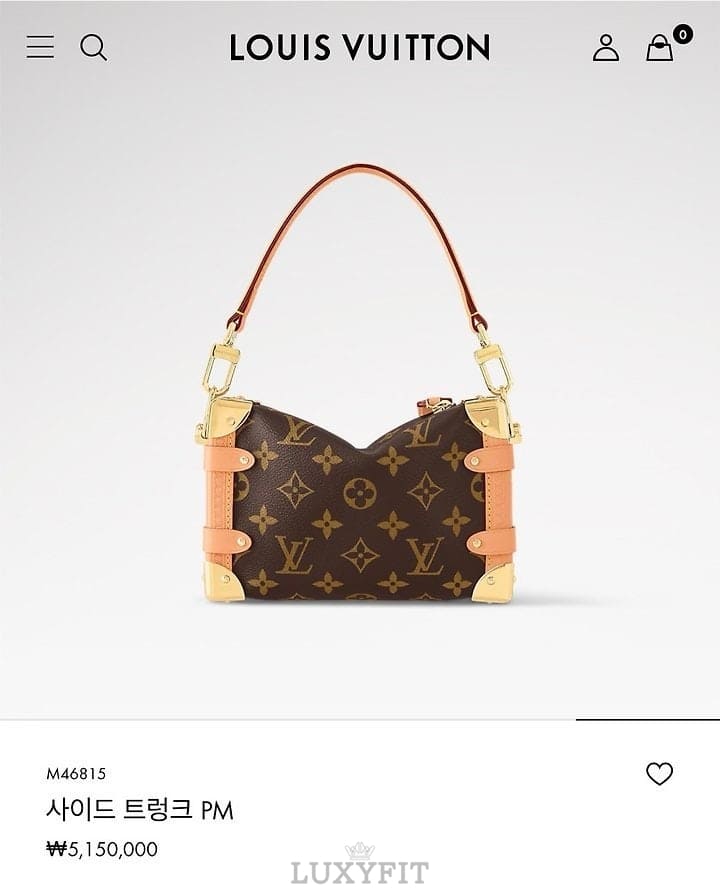Open the hamburger navigation menu
720x888 pixels.
pos(40,47)
